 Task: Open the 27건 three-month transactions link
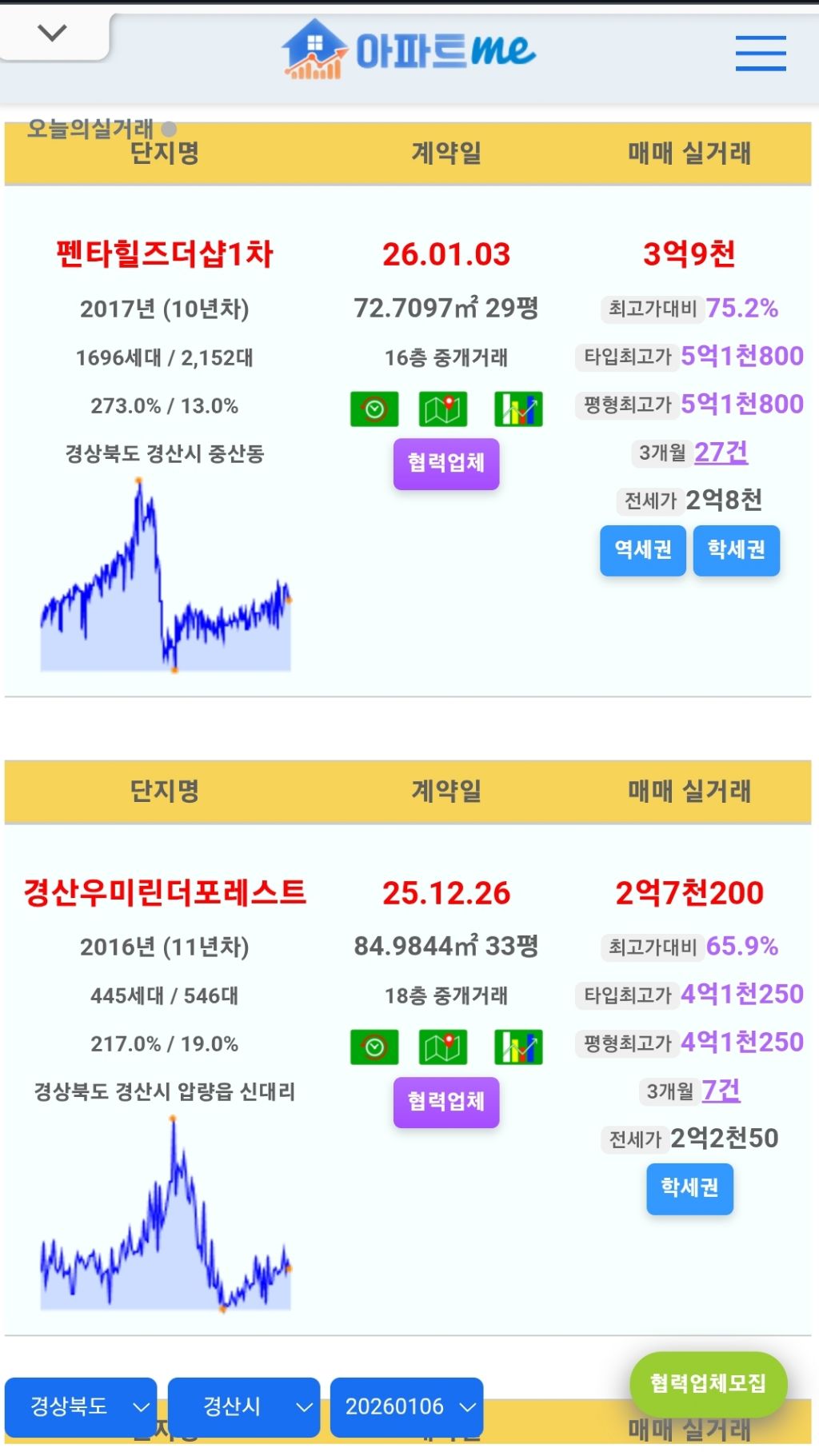tap(721, 453)
